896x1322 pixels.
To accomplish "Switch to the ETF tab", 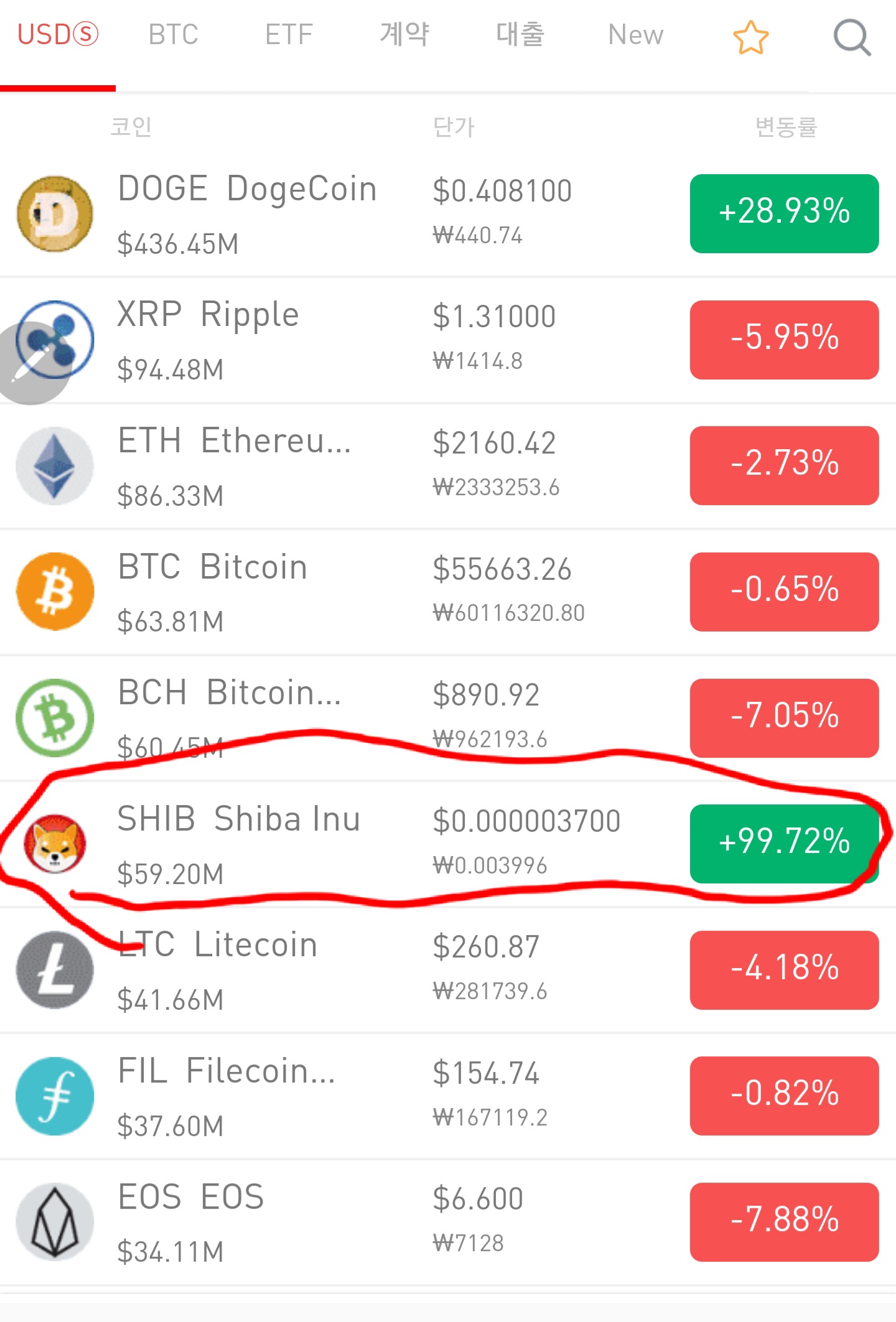I will point(289,35).
